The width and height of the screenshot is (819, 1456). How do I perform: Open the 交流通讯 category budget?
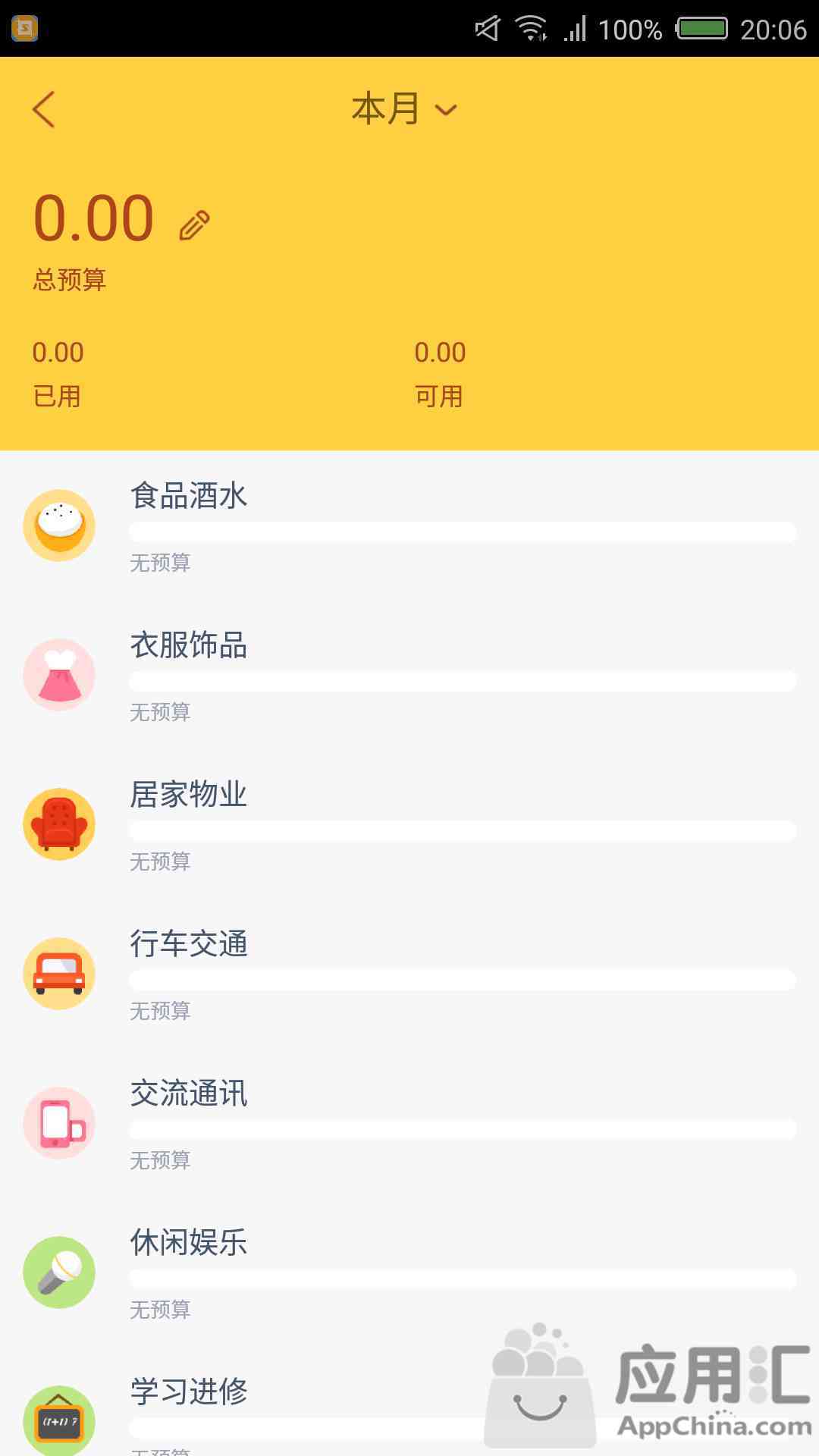click(409, 1123)
